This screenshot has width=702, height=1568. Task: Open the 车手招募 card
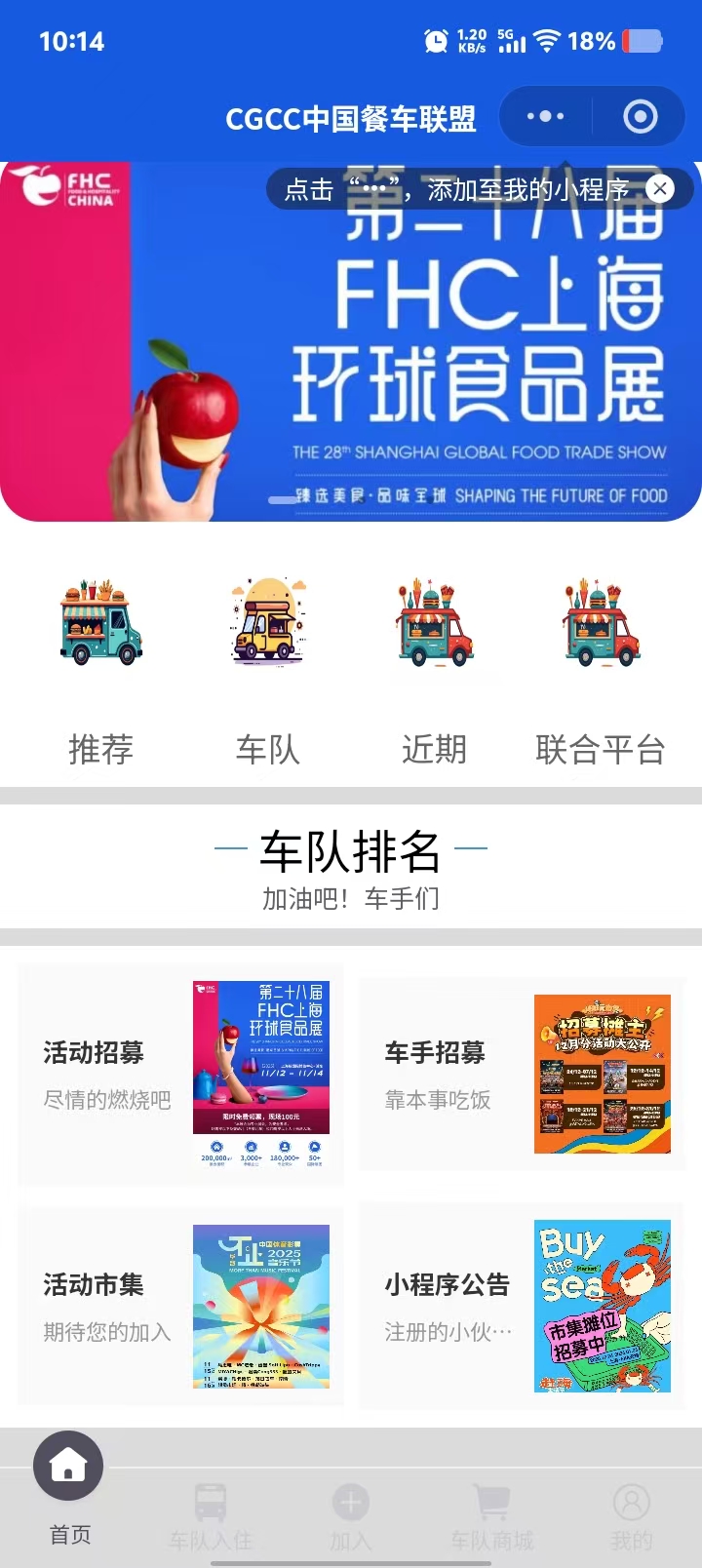click(523, 1075)
